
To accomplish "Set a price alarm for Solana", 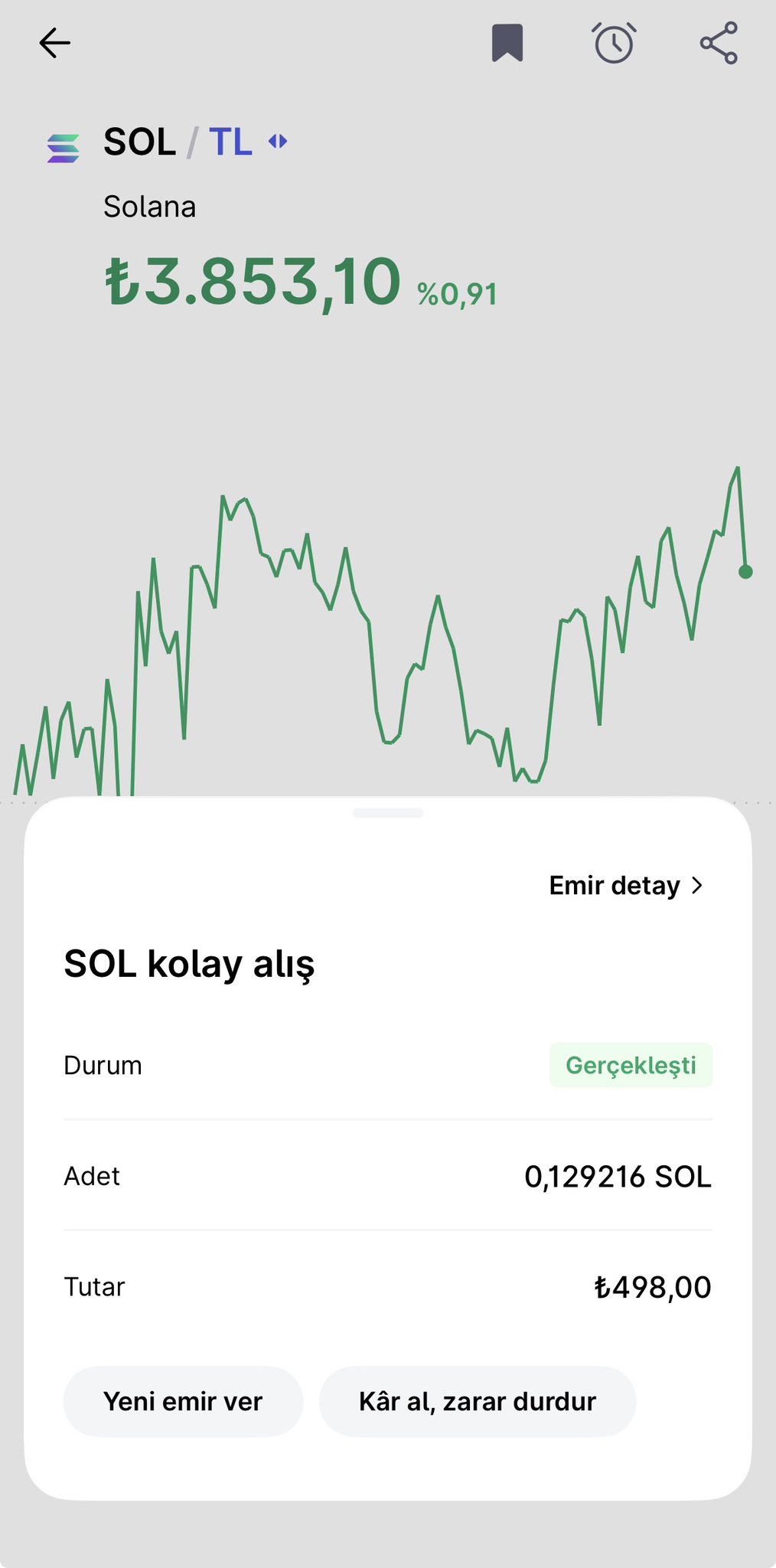I will (614, 43).
